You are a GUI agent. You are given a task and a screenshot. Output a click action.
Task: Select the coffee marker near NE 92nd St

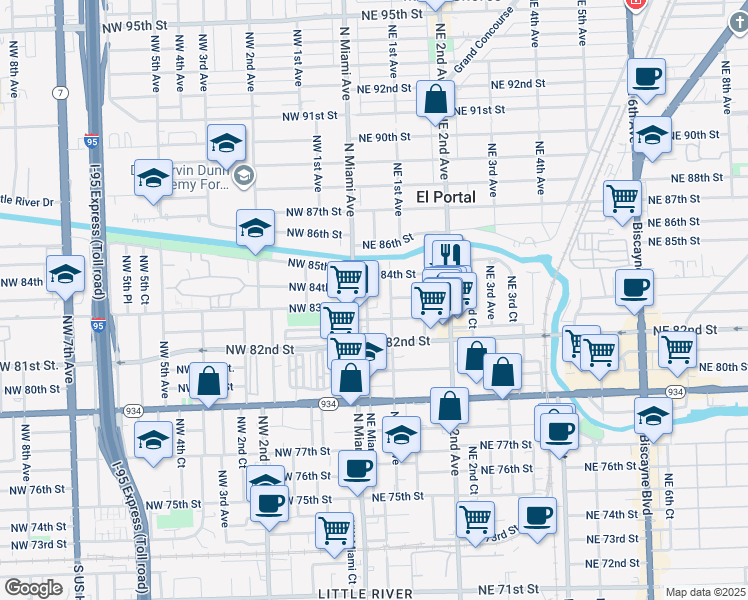(647, 76)
